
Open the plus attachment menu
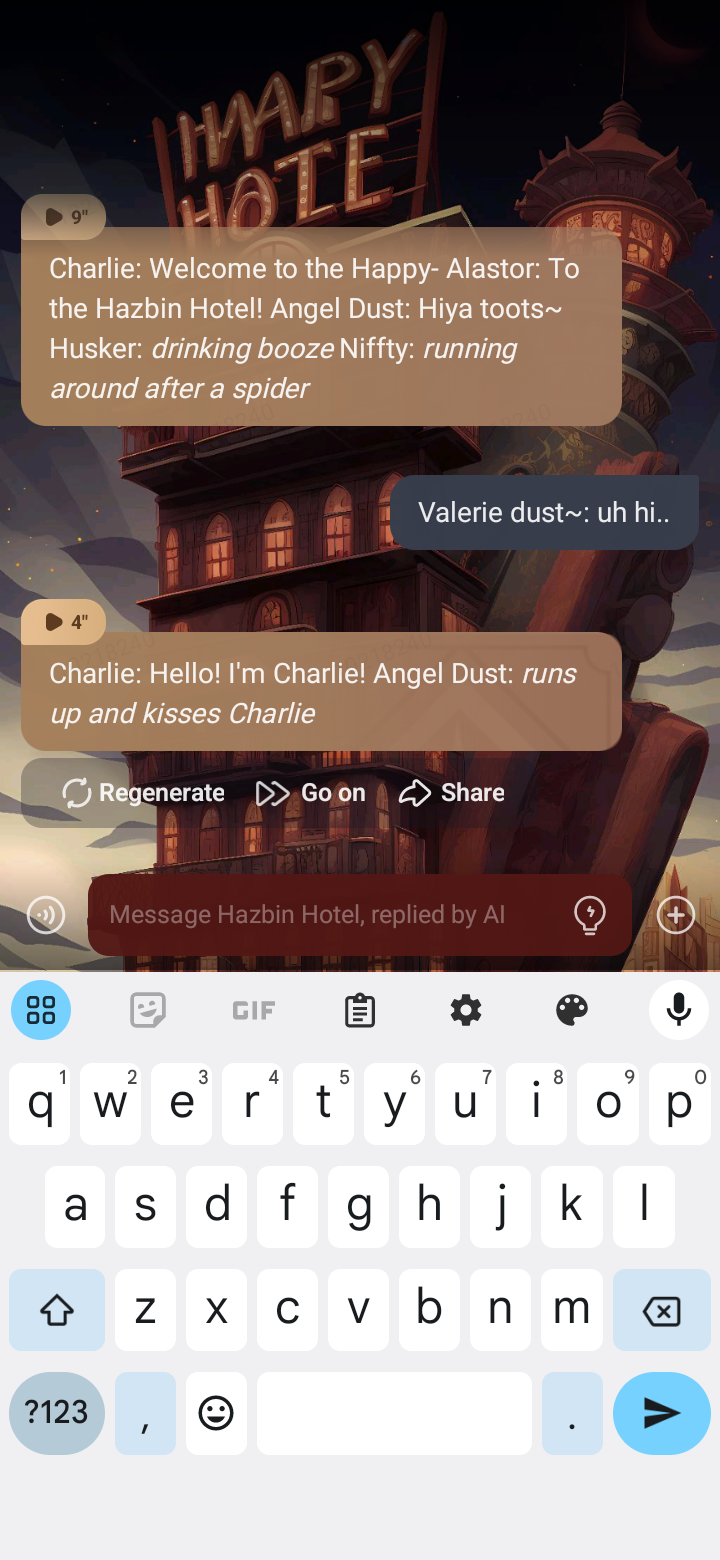[x=676, y=915]
